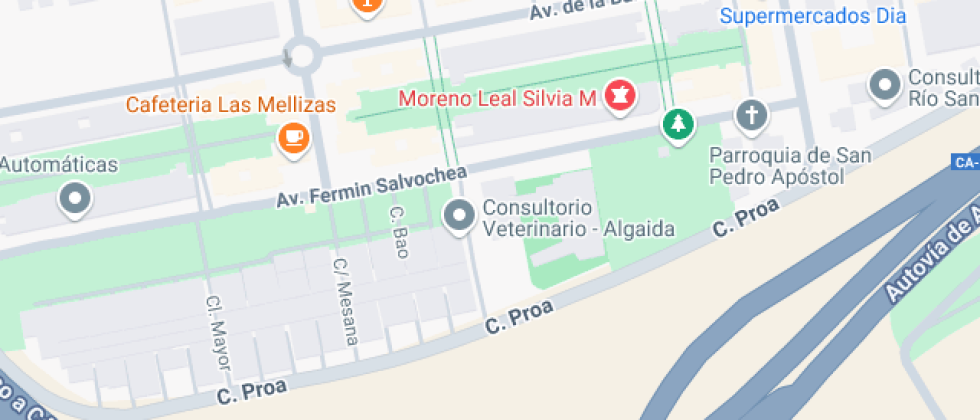Viewport: 980px width, 420px height.
Task: Open the Consultorio Río San Pedro pin
Action: (x=885, y=86)
